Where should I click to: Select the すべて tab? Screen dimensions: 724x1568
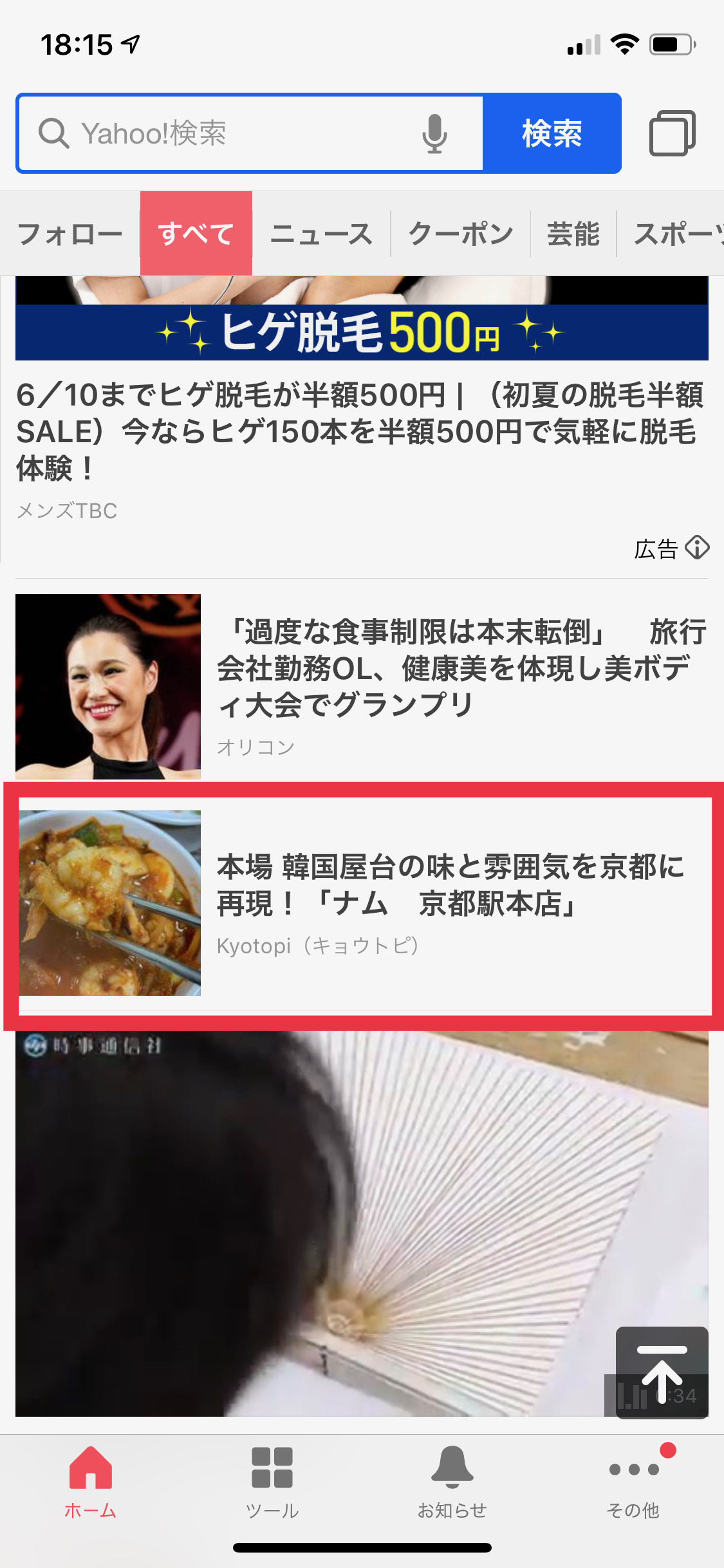[x=196, y=234]
